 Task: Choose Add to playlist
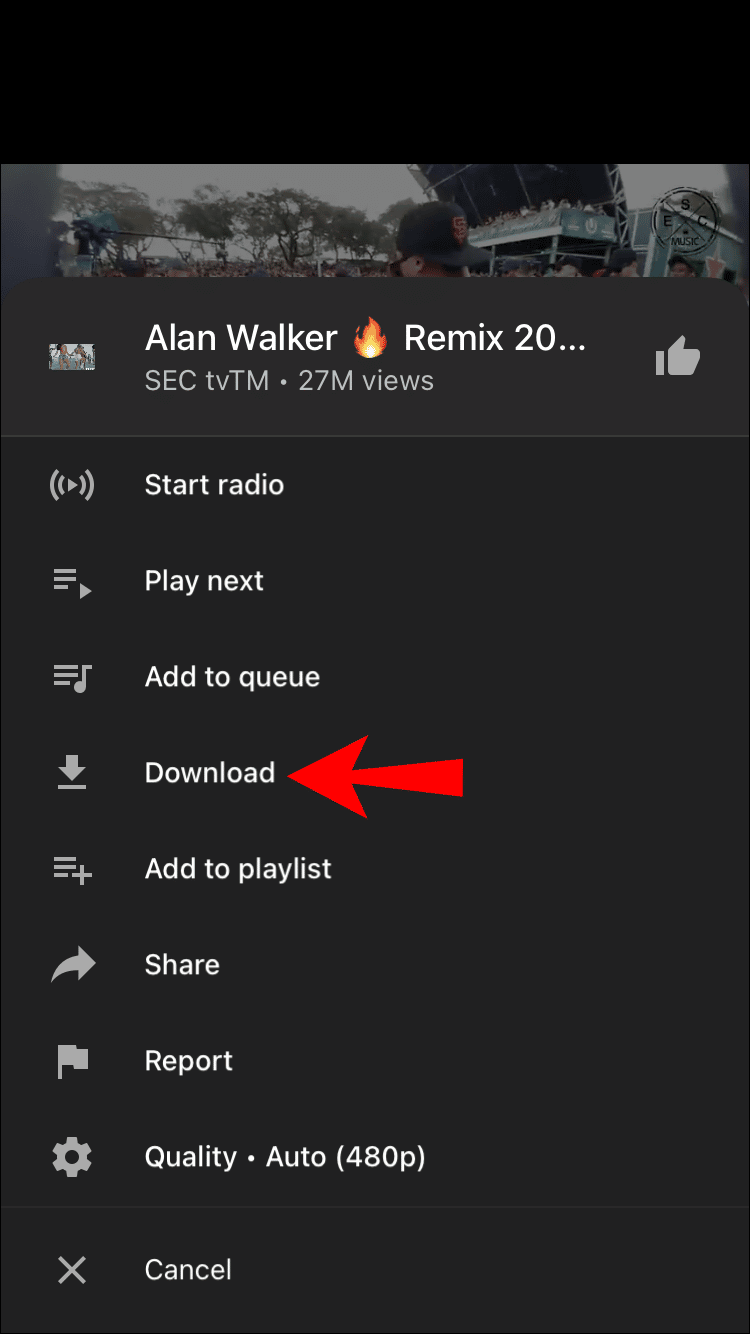(x=237, y=869)
